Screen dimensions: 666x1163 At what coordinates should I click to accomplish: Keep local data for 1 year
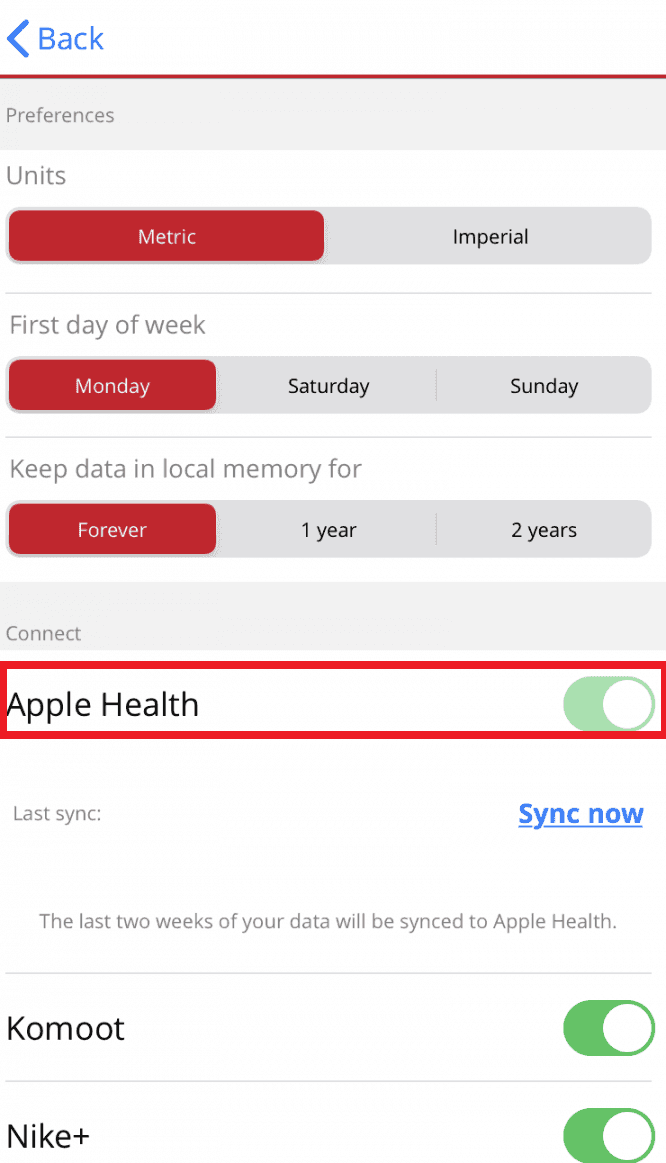point(328,530)
